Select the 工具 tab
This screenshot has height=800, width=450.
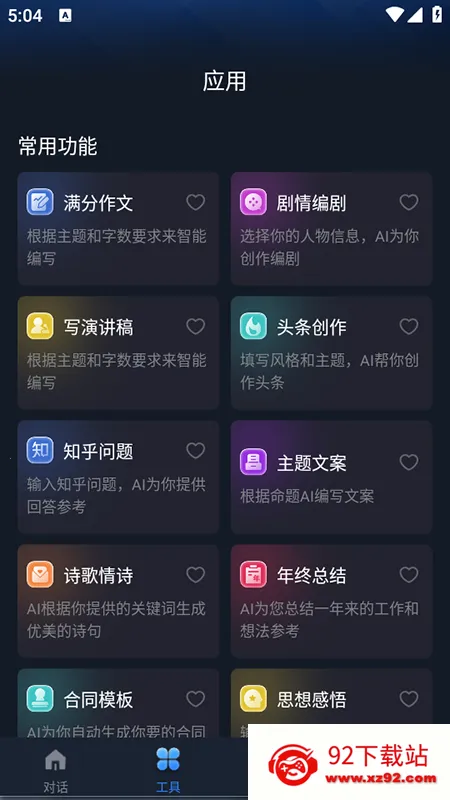(x=168, y=770)
